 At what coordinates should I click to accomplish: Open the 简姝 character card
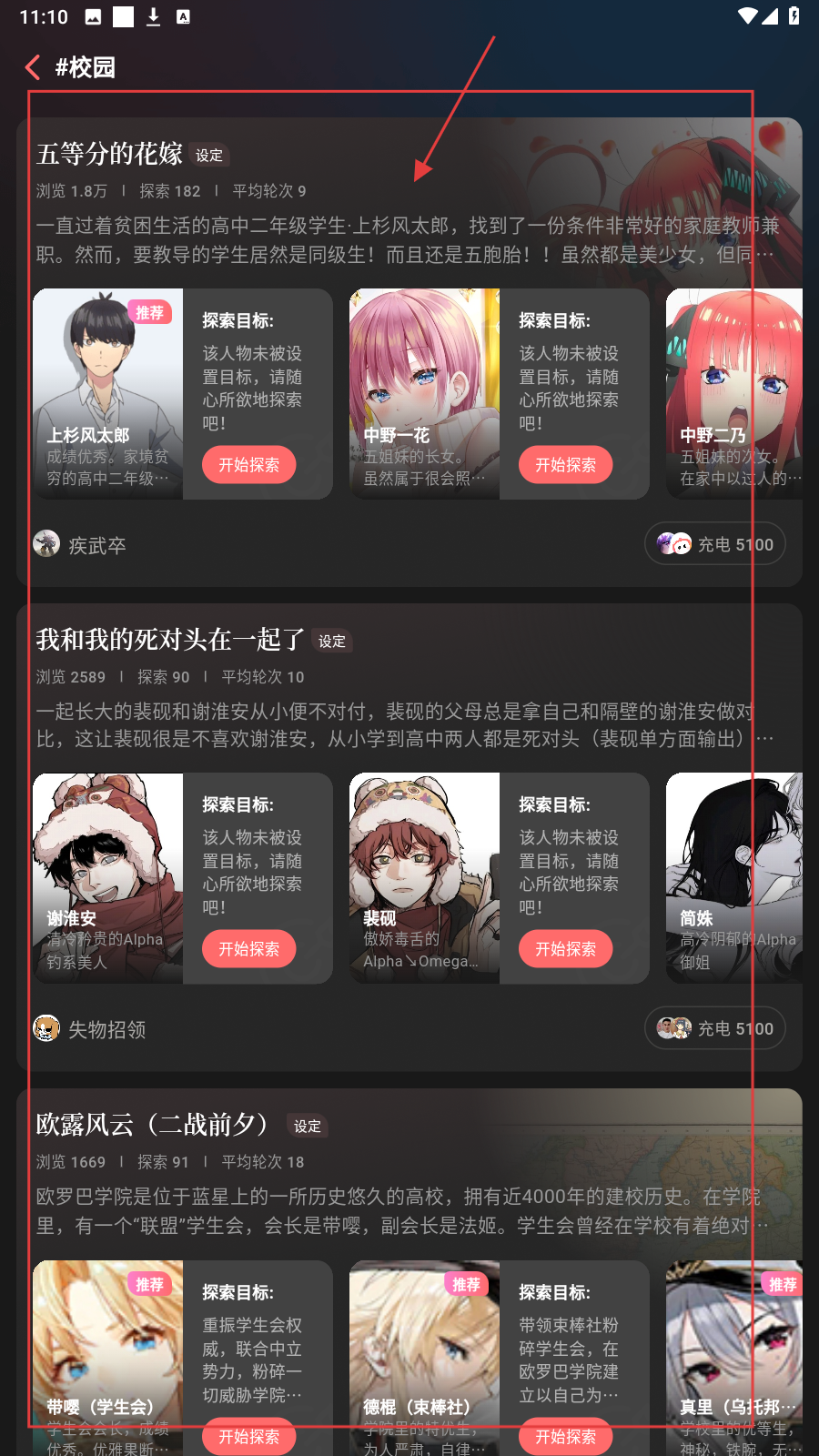tap(733, 877)
